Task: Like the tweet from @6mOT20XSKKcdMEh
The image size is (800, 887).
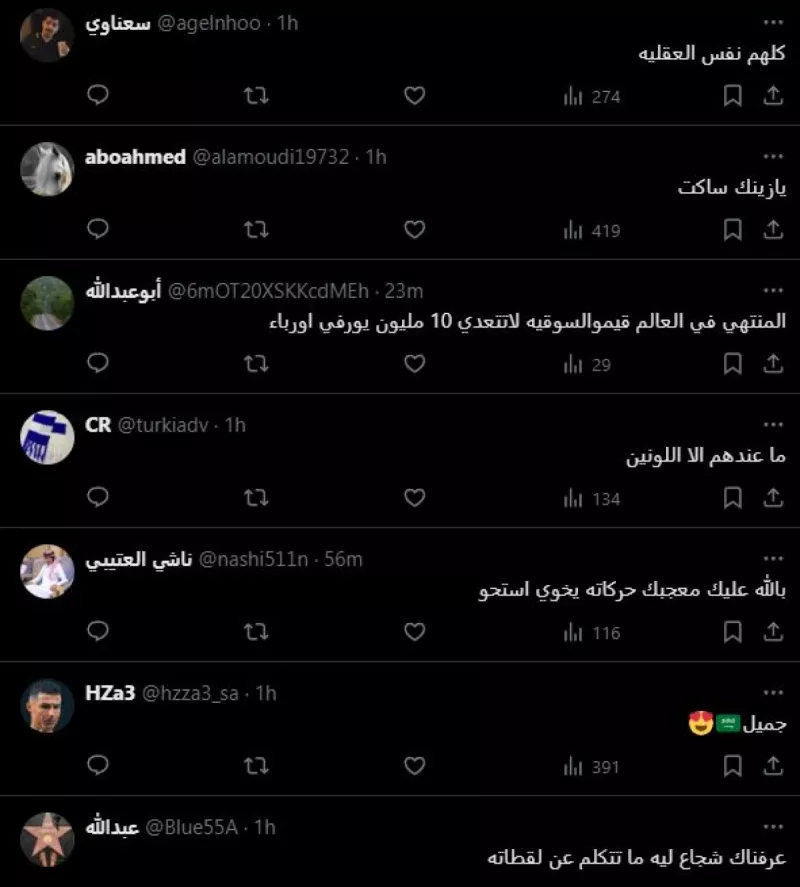Action: point(415,364)
